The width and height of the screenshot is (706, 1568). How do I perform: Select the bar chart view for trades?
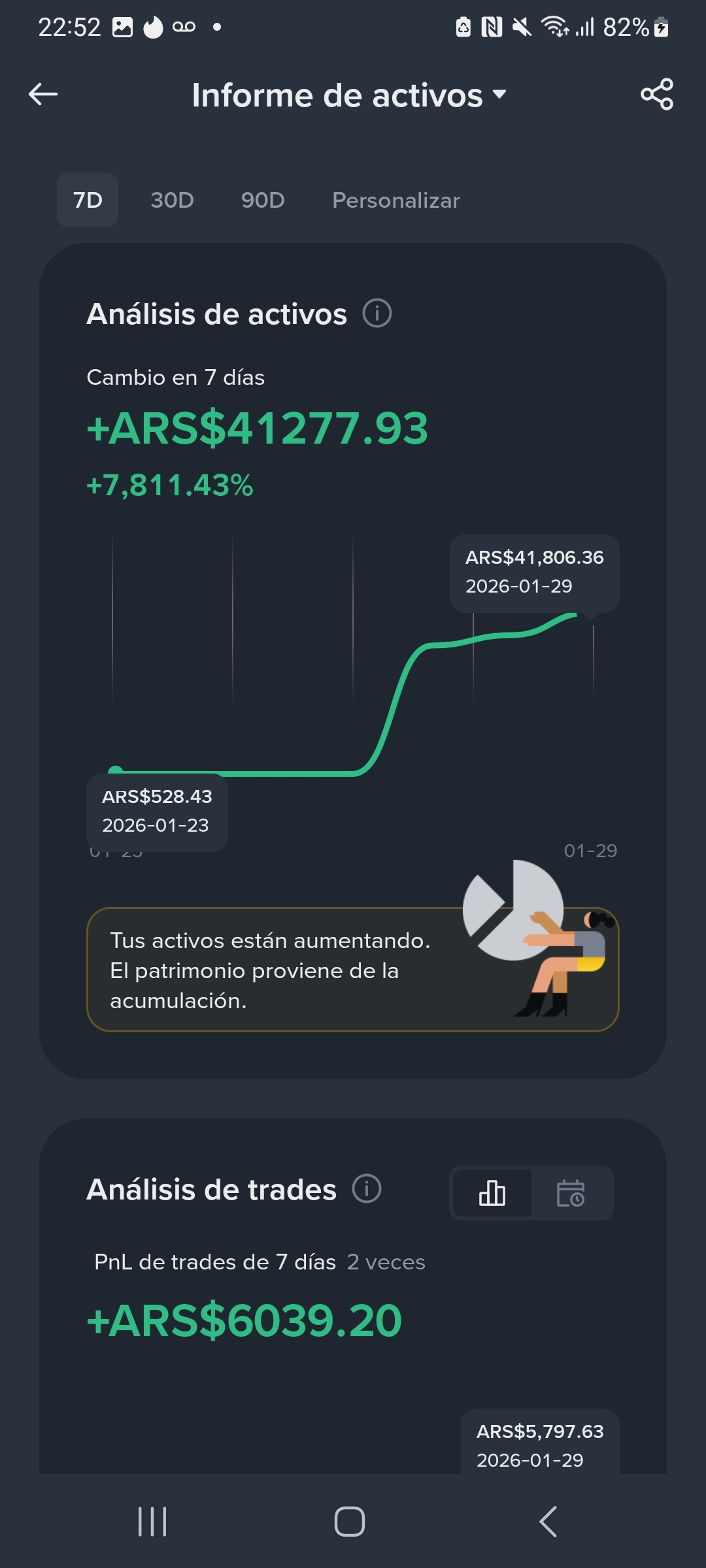[x=492, y=1193]
